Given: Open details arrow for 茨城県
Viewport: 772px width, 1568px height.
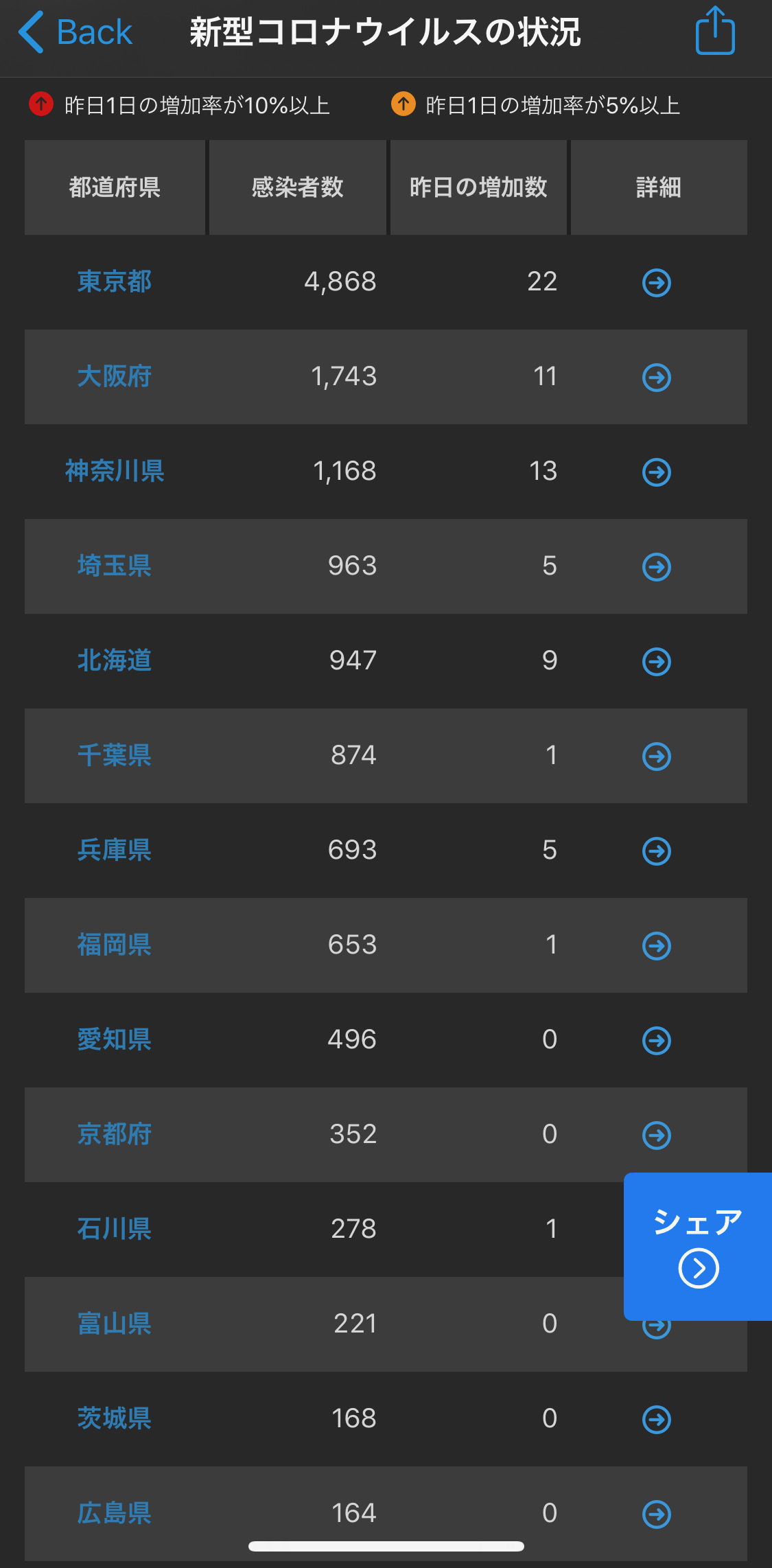Looking at the screenshot, I should pyautogui.click(x=657, y=1419).
